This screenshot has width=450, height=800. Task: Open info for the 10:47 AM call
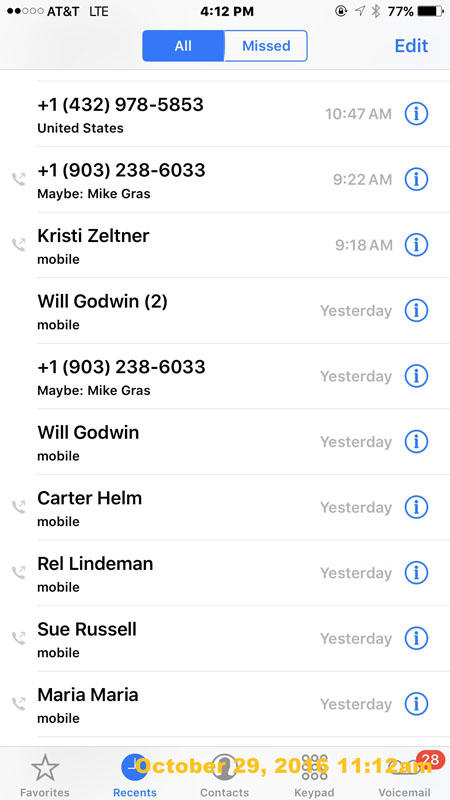click(416, 114)
